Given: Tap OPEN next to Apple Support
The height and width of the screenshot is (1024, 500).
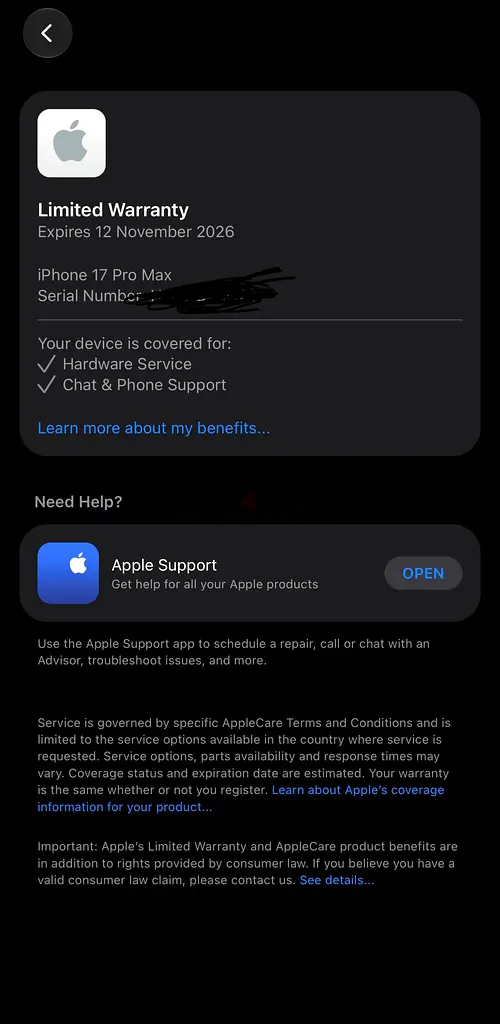Looking at the screenshot, I should click(x=423, y=573).
